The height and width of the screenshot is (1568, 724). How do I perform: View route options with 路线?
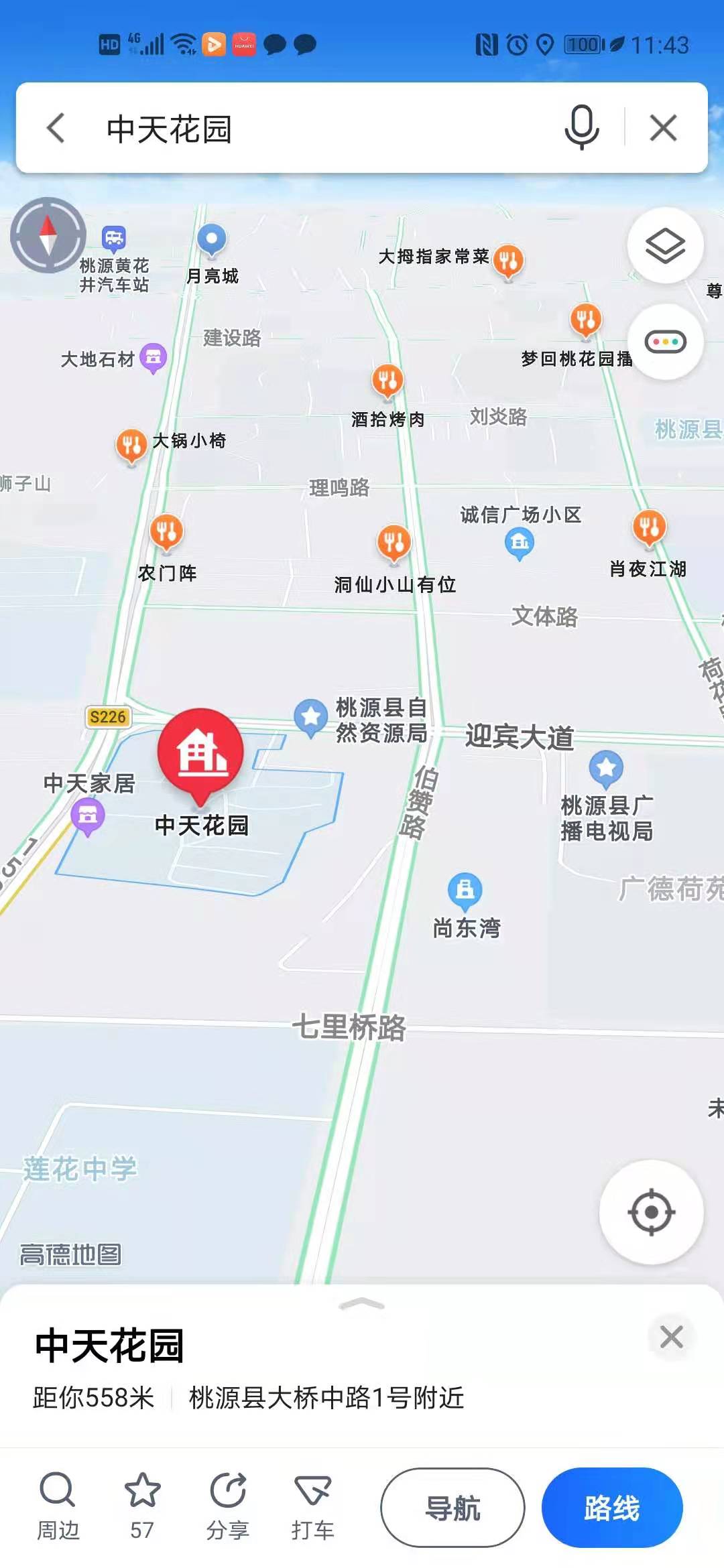[612, 1508]
